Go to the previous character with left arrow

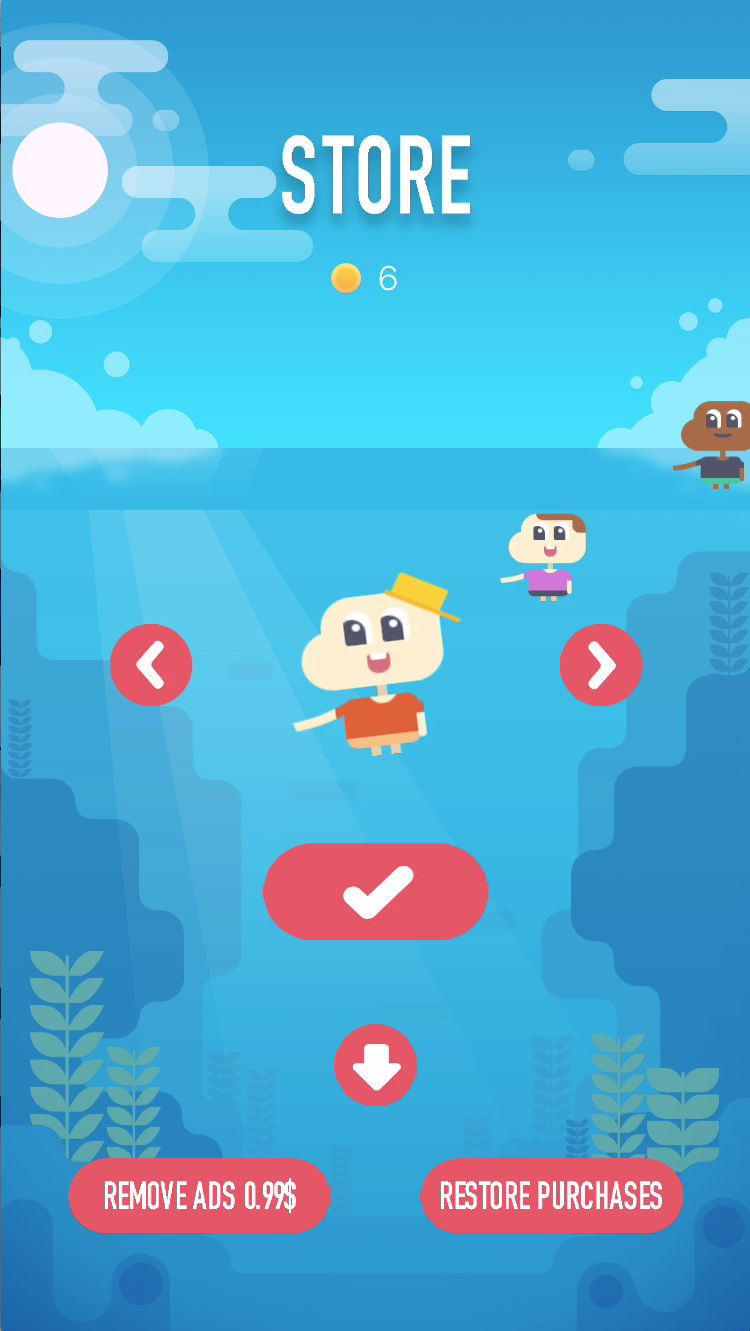[151, 665]
